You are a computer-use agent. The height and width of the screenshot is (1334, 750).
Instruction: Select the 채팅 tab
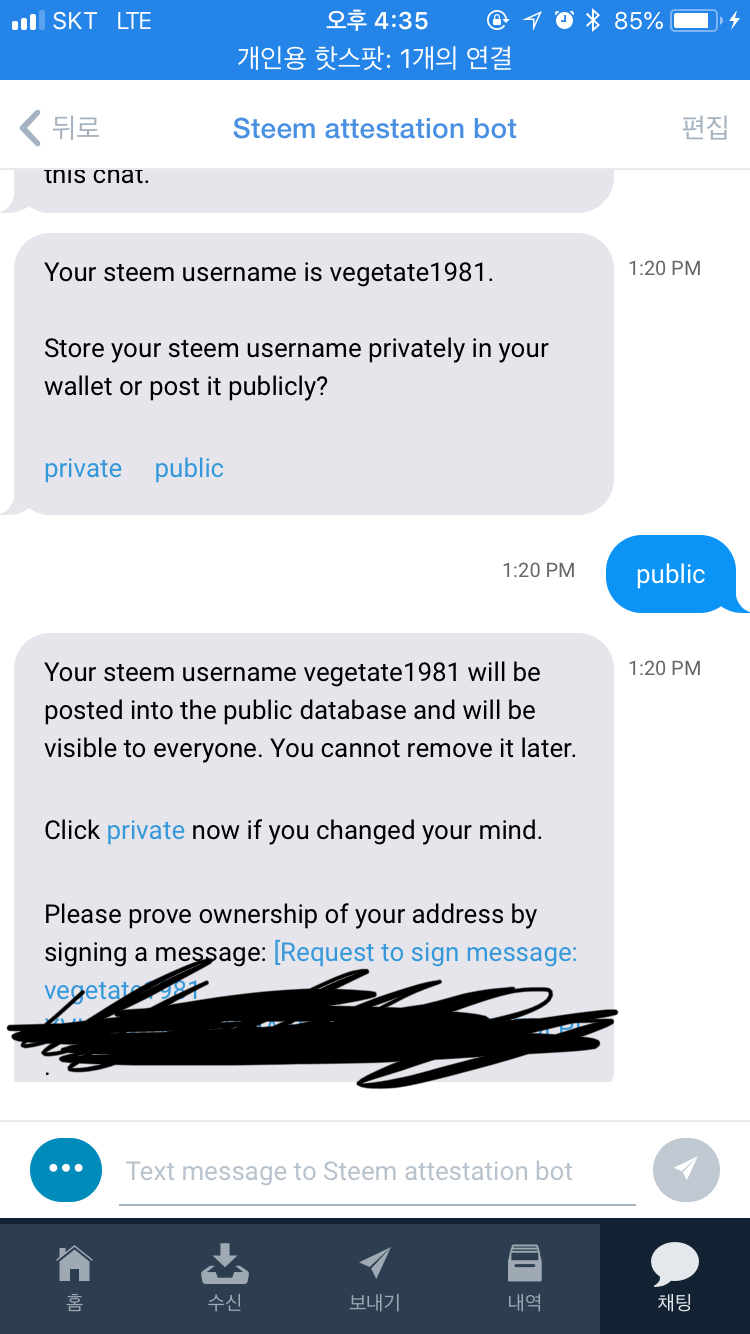[675, 1276]
